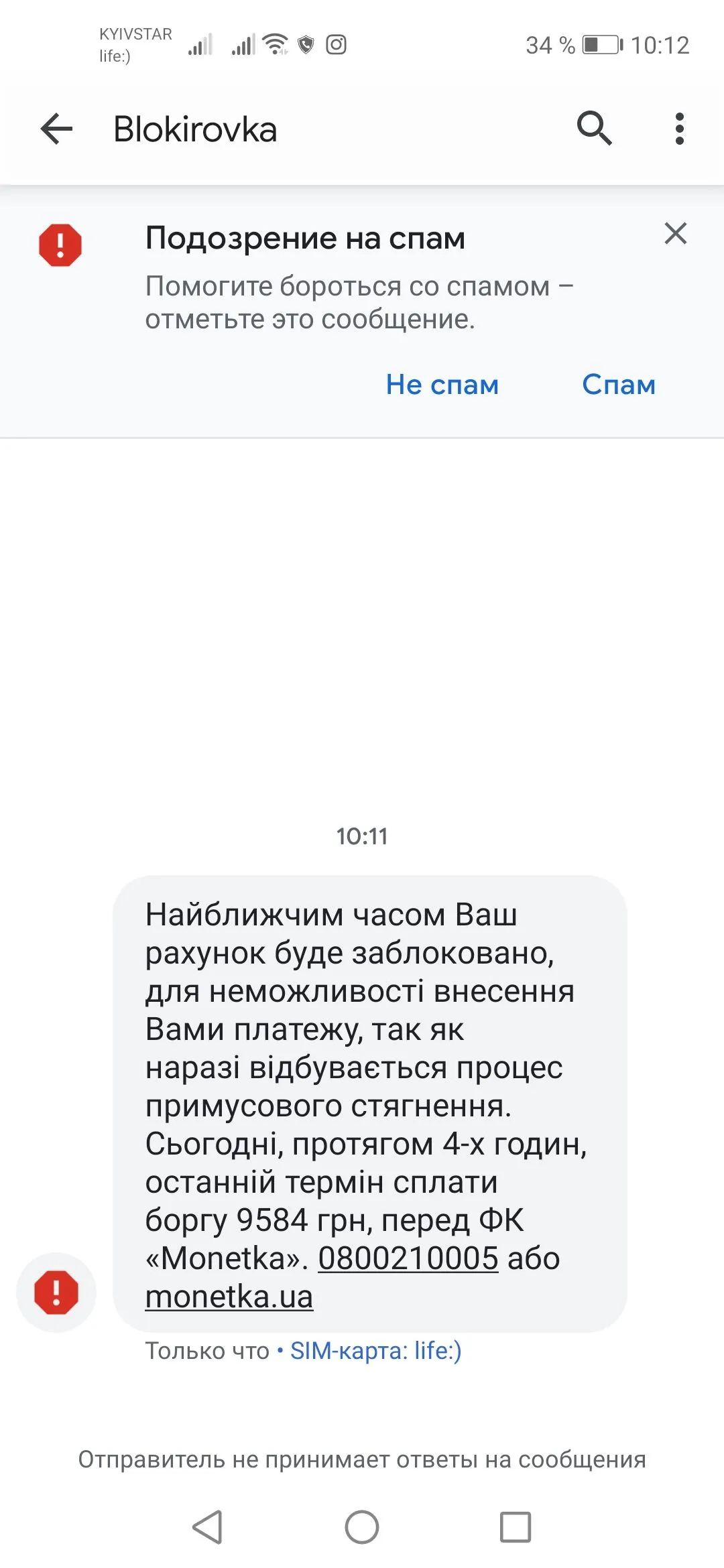Open recent apps via square button
This screenshot has width=724, height=1568.
coord(516,1527)
